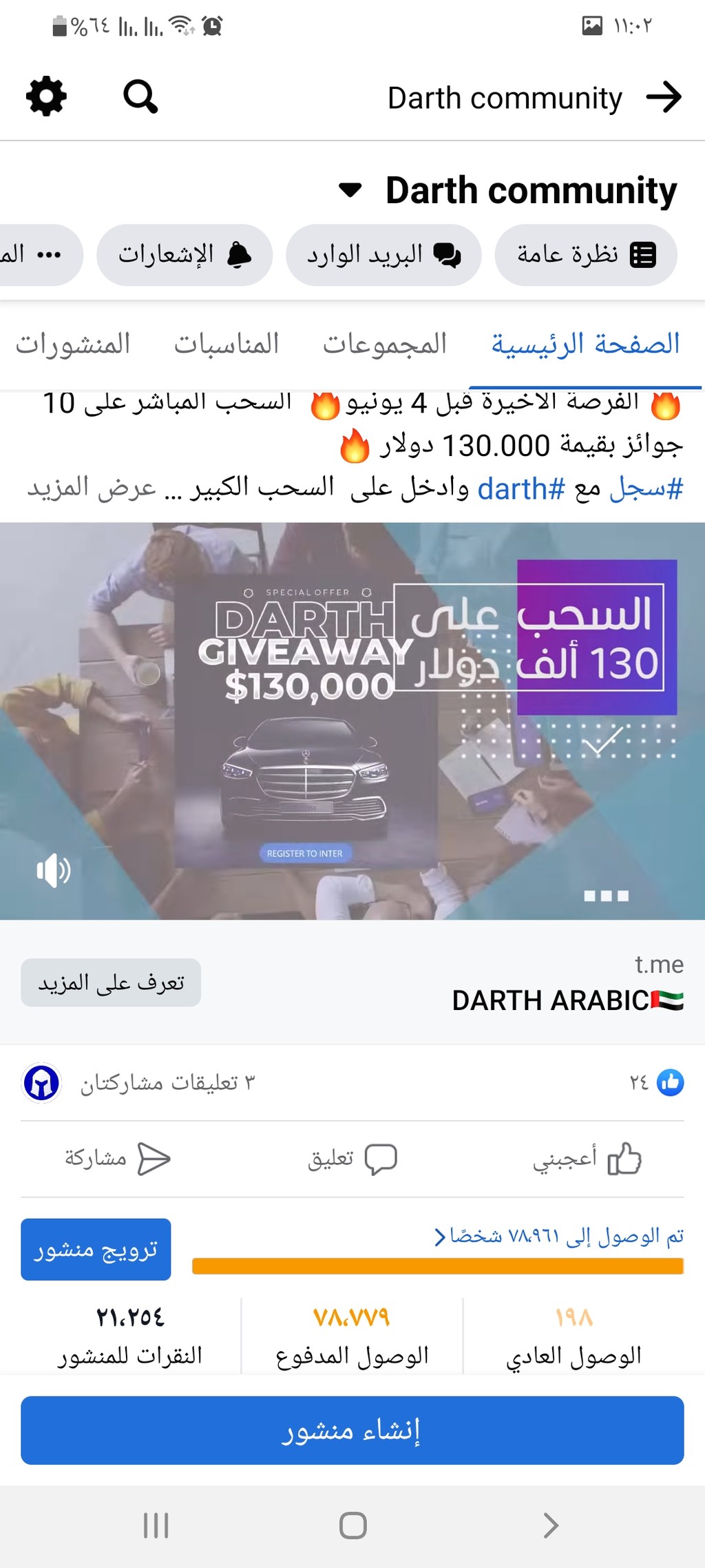
Task: Expand the Darth community page dropdown
Action: 350,190
